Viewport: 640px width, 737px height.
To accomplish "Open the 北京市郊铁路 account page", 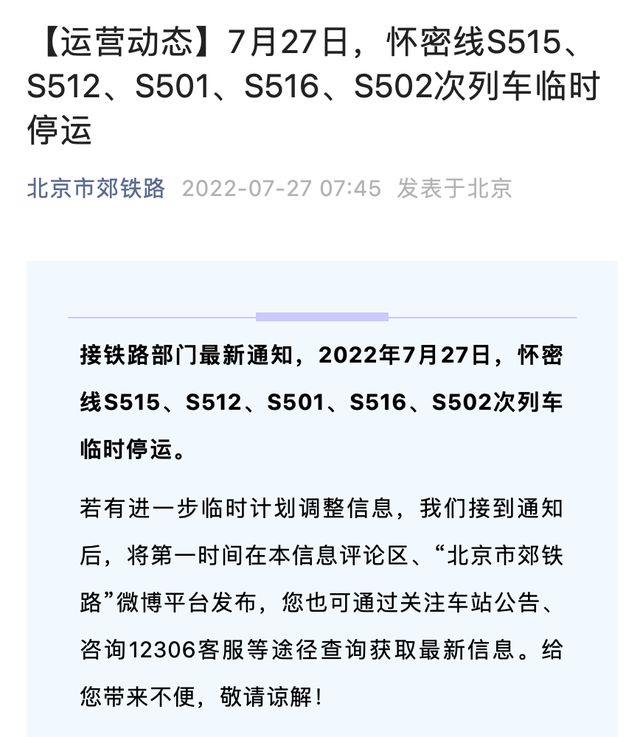I will (96, 188).
